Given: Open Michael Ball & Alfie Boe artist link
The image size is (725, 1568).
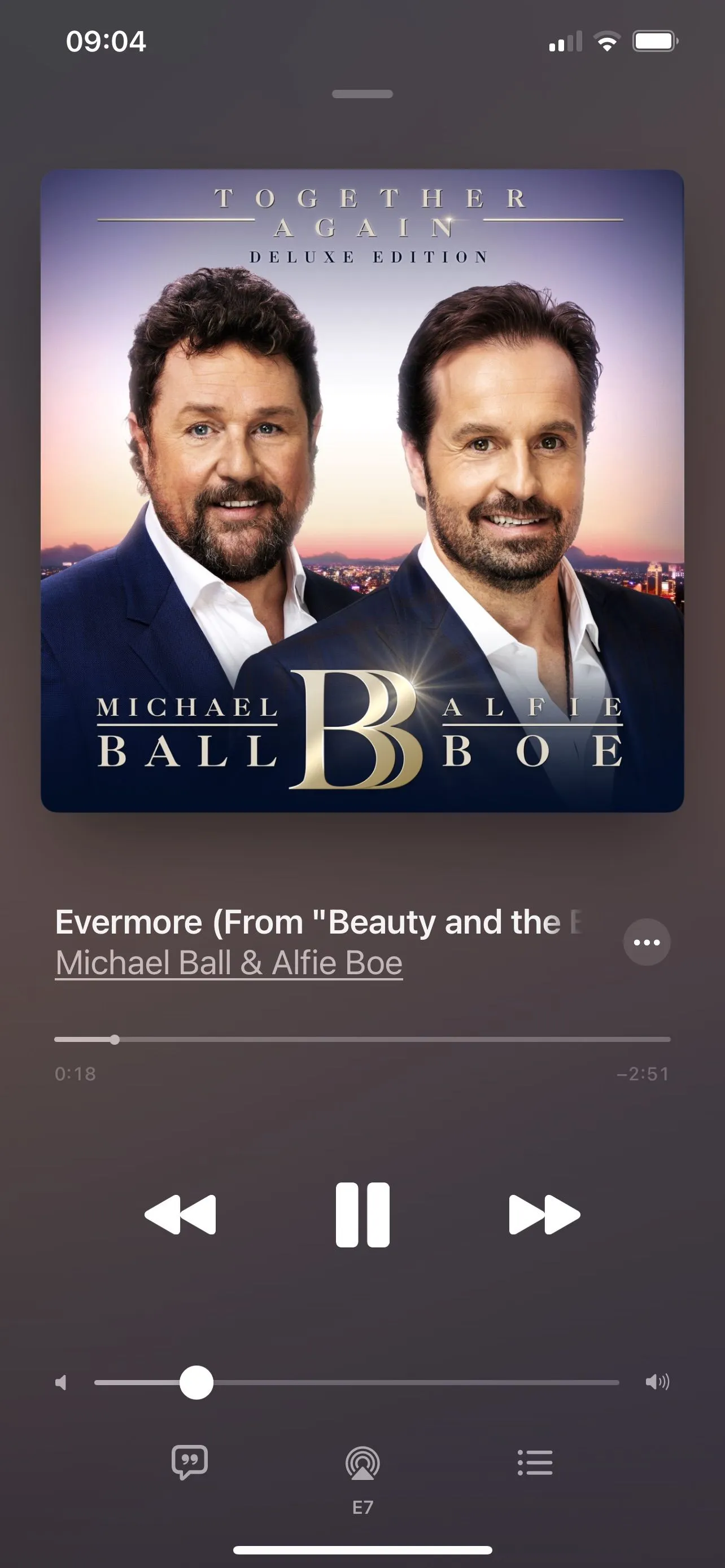Looking at the screenshot, I should [229, 963].
